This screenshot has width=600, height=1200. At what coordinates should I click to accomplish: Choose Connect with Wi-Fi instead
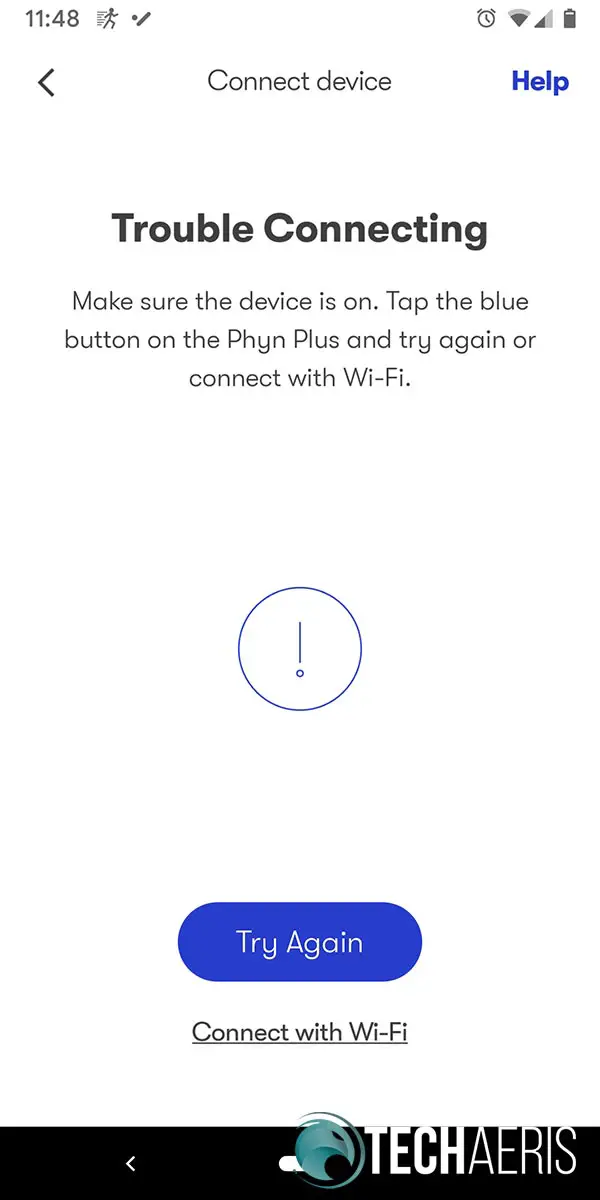(x=300, y=1032)
